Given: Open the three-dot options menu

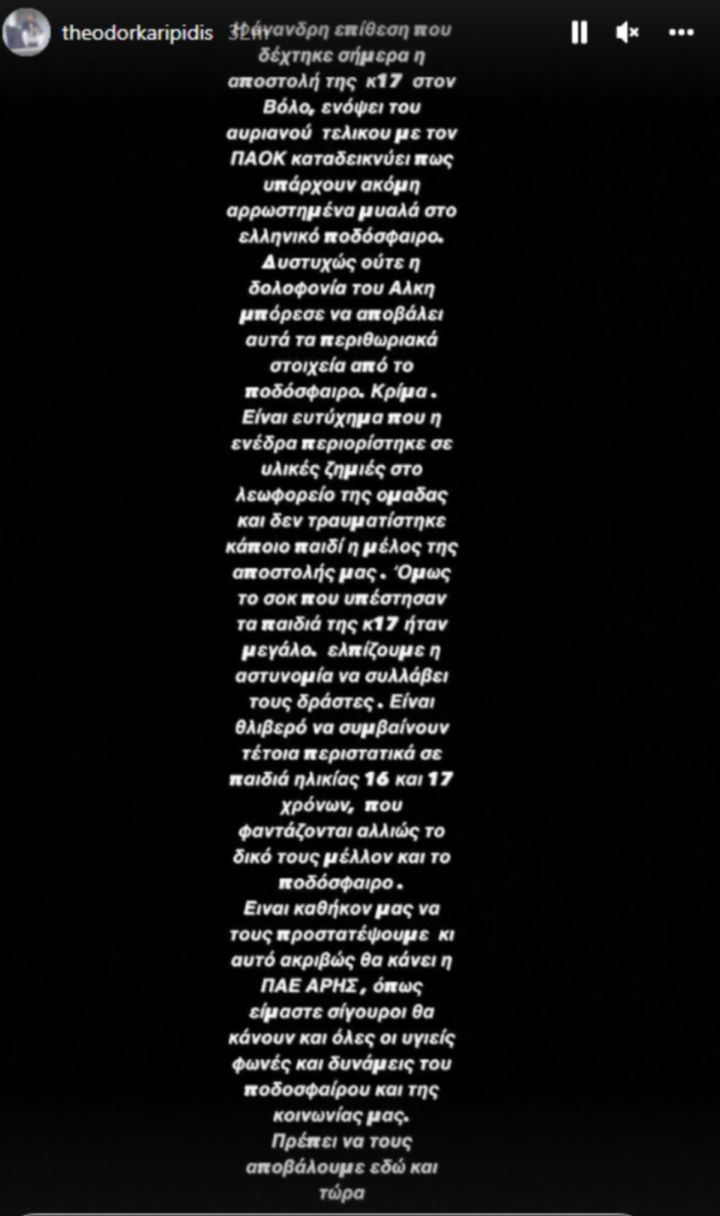Looking at the screenshot, I should (x=681, y=33).
